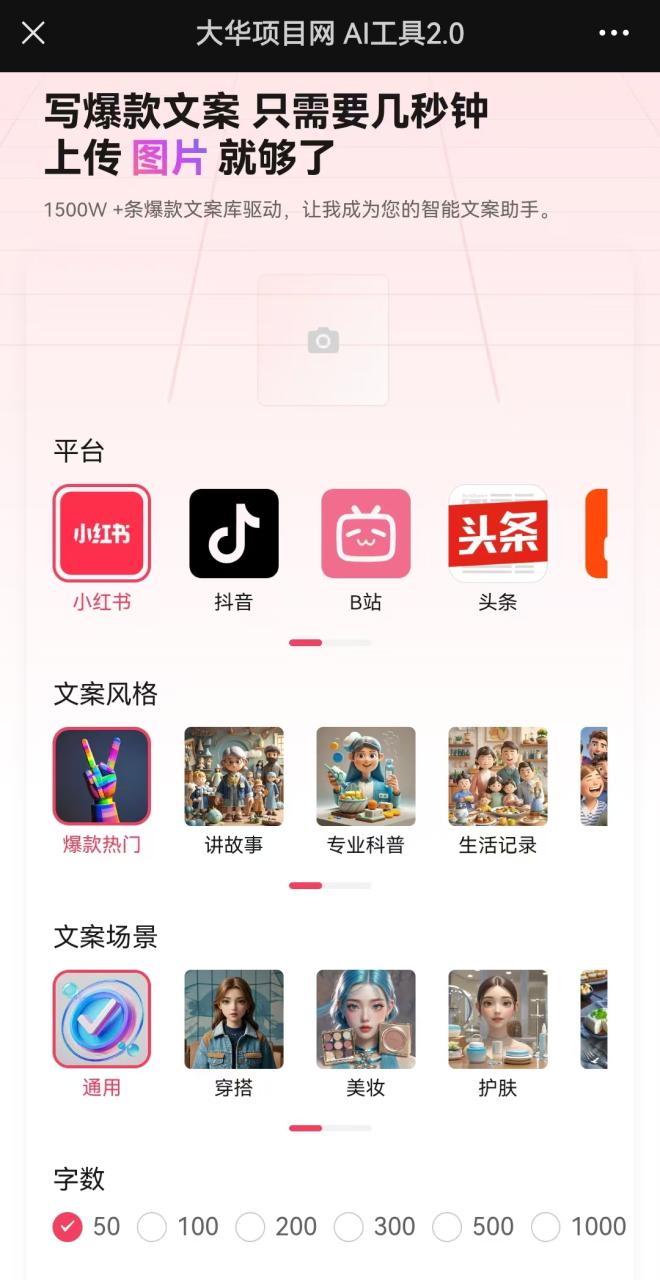Select the 小红书 platform
This screenshot has height=1280, width=660.
coord(101,534)
